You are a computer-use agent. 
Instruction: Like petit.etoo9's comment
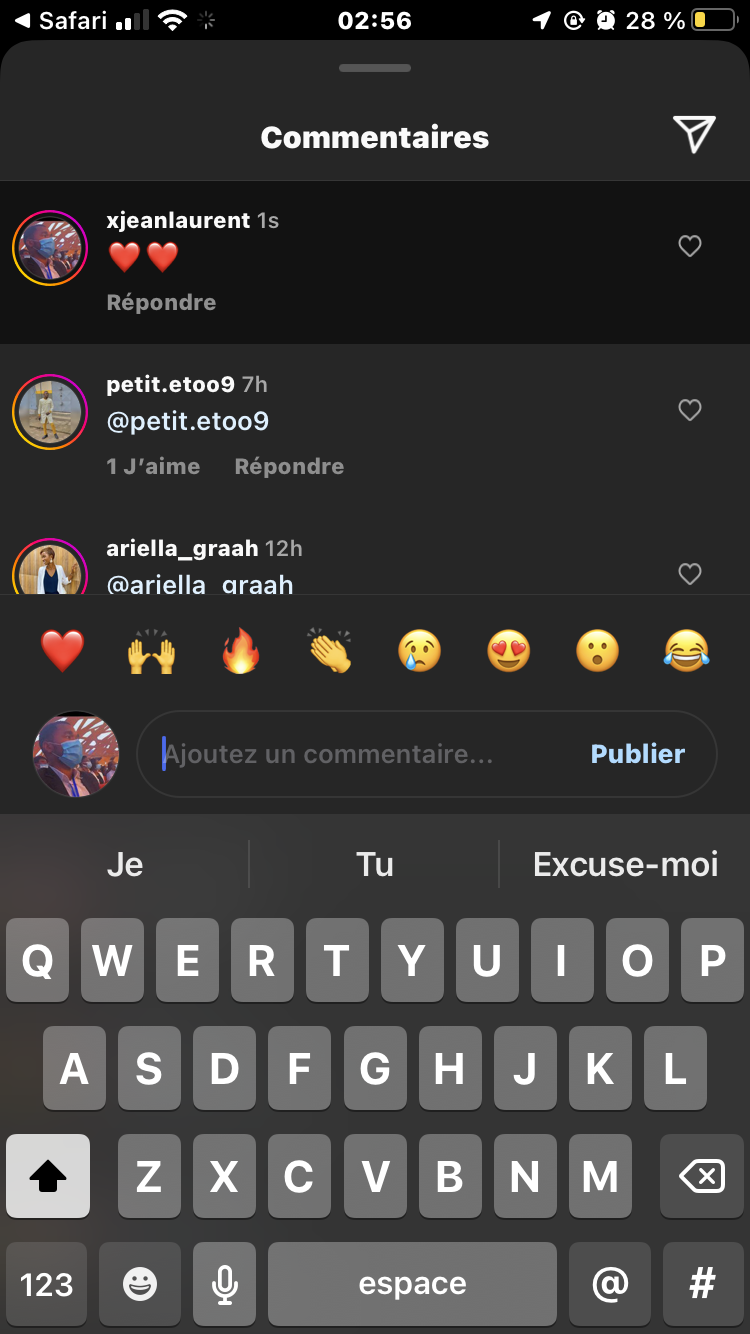point(690,410)
